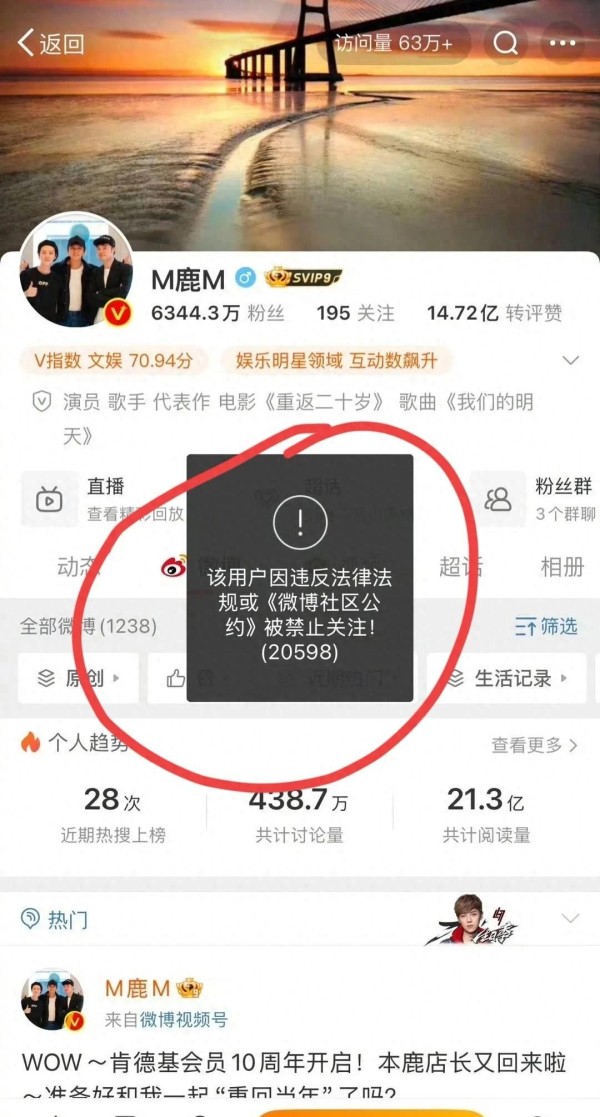
Task: Tap 查看更多 under 个人趋势
Action: click(534, 745)
